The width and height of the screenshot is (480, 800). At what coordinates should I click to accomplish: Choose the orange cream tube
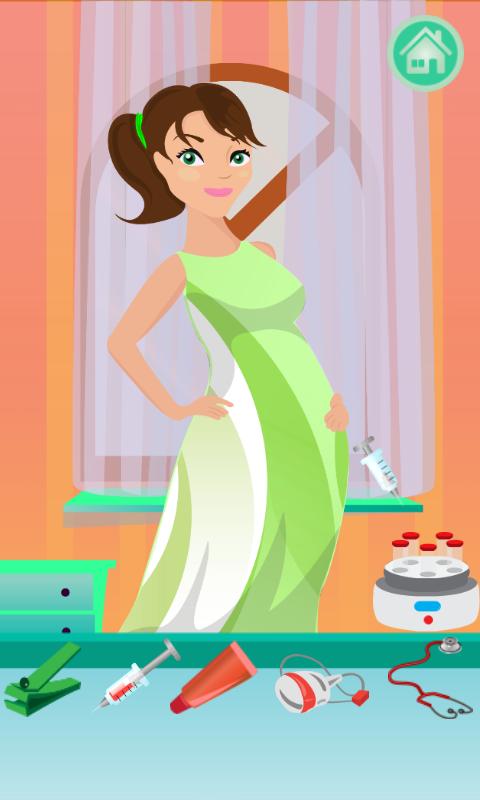coord(213,678)
